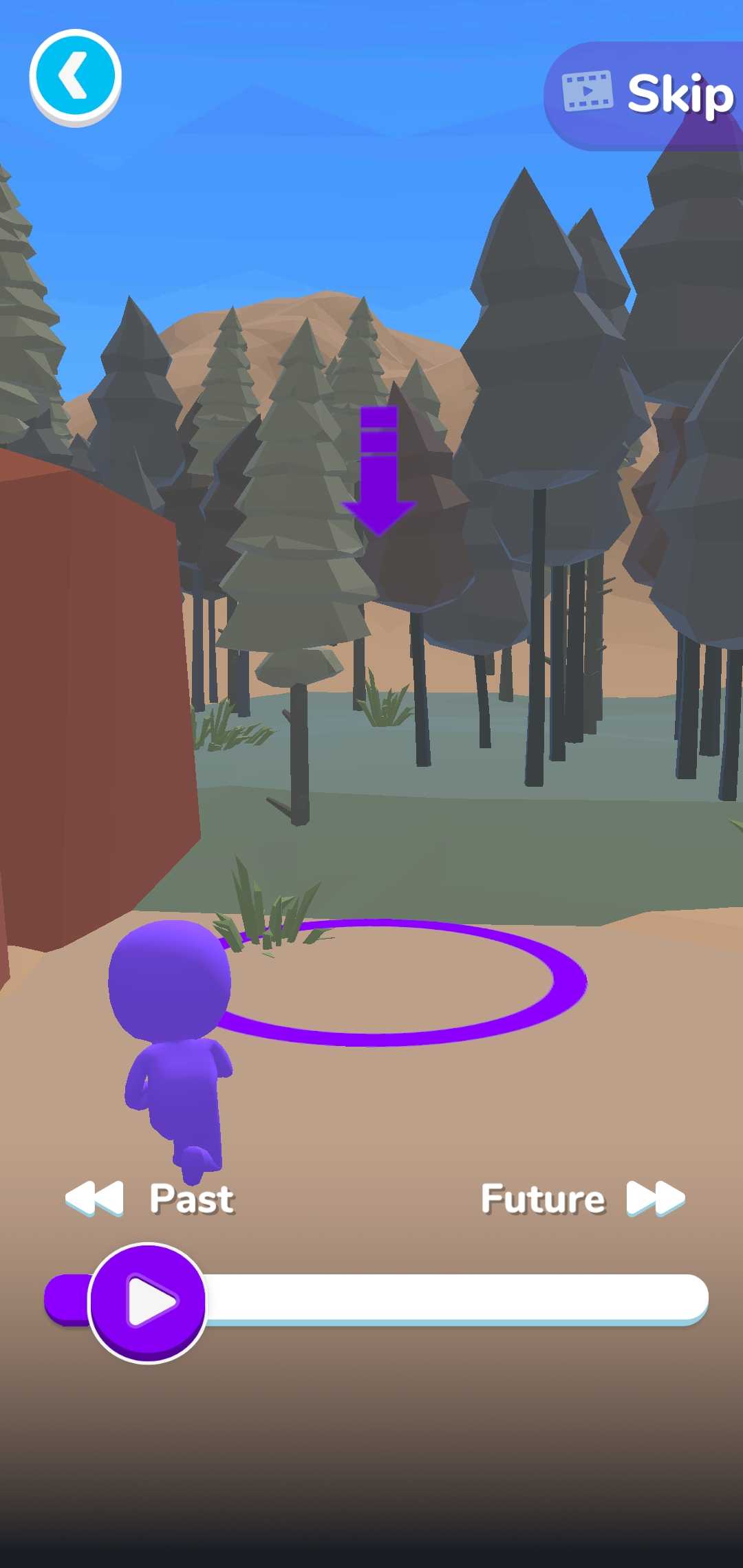Tap the Future fast-forward arrows
This screenshot has width=743, height=1568.
[655, 1198]
